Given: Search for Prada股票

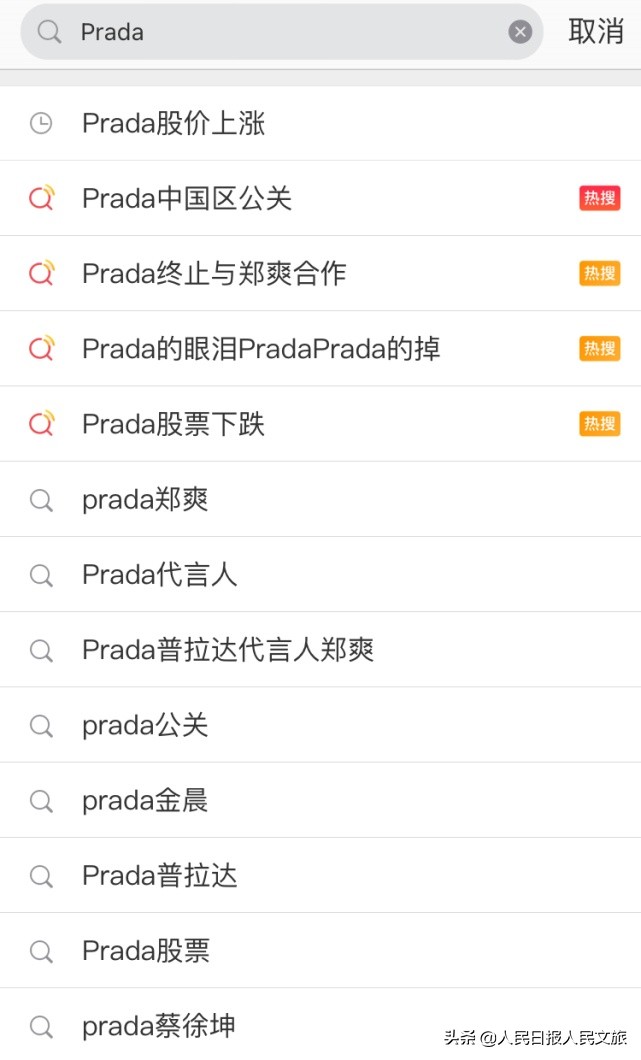Looking at the screenshot, I should point(320,950).
